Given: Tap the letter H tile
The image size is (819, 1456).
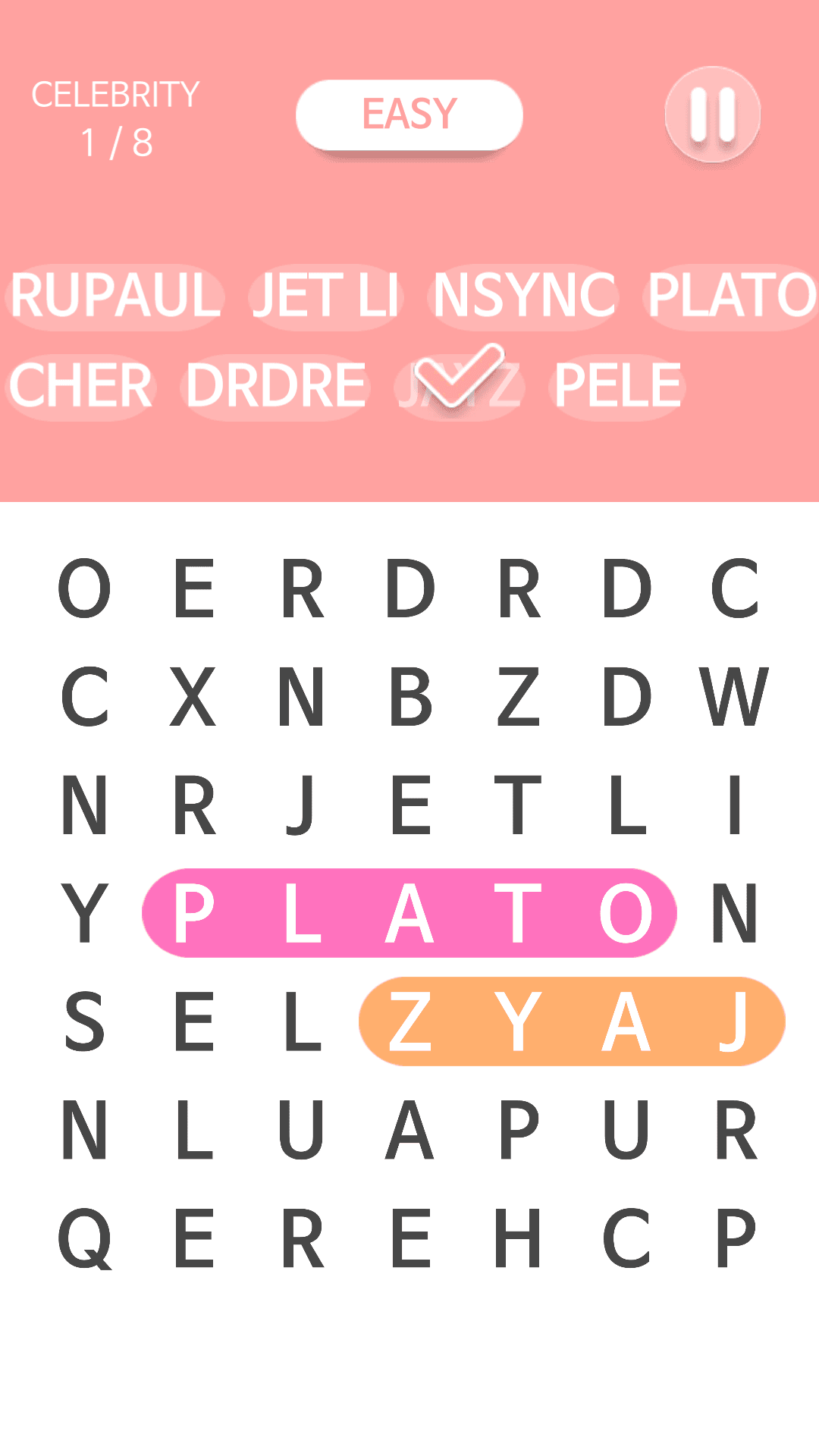Looking at the screenshot, I should [518, 1238].
